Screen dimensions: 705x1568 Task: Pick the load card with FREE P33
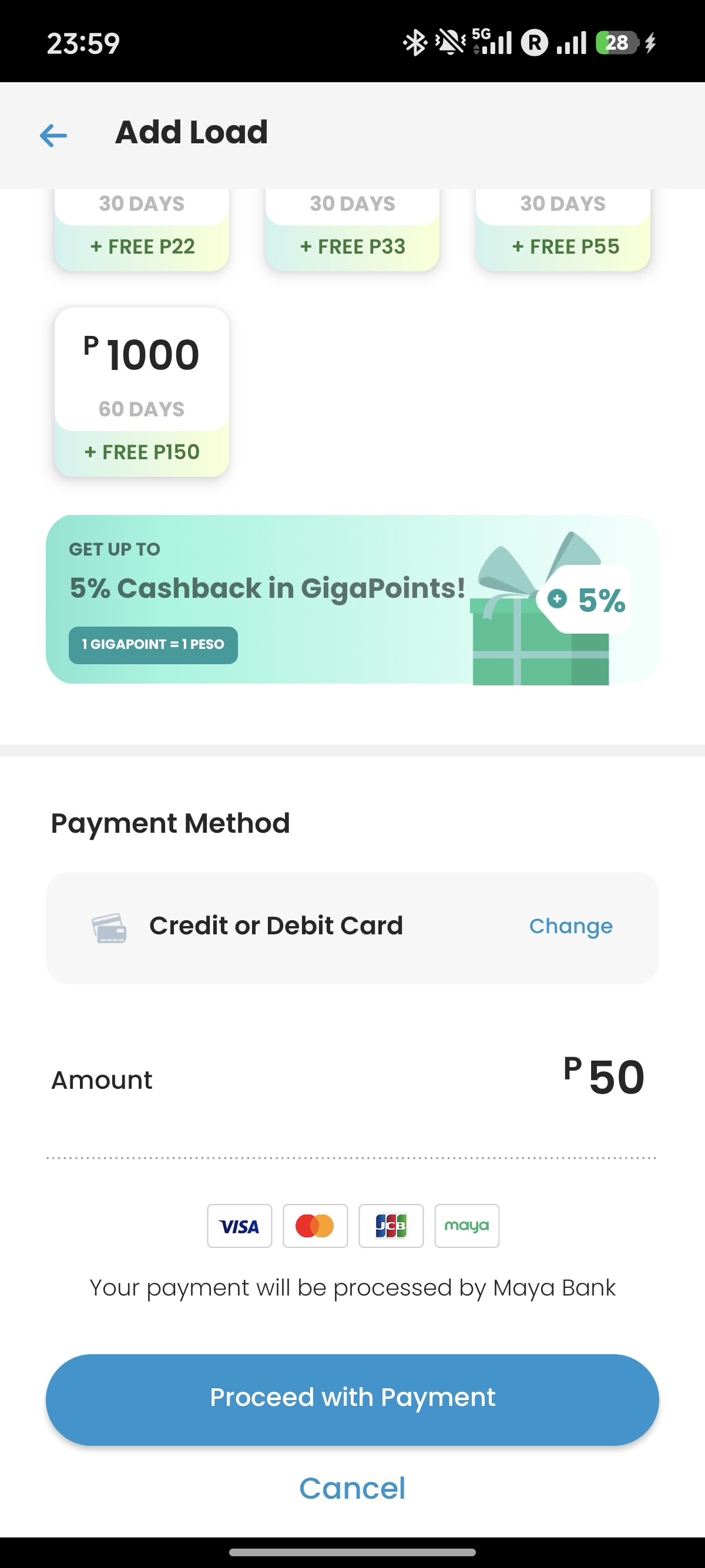coord(352,231)
